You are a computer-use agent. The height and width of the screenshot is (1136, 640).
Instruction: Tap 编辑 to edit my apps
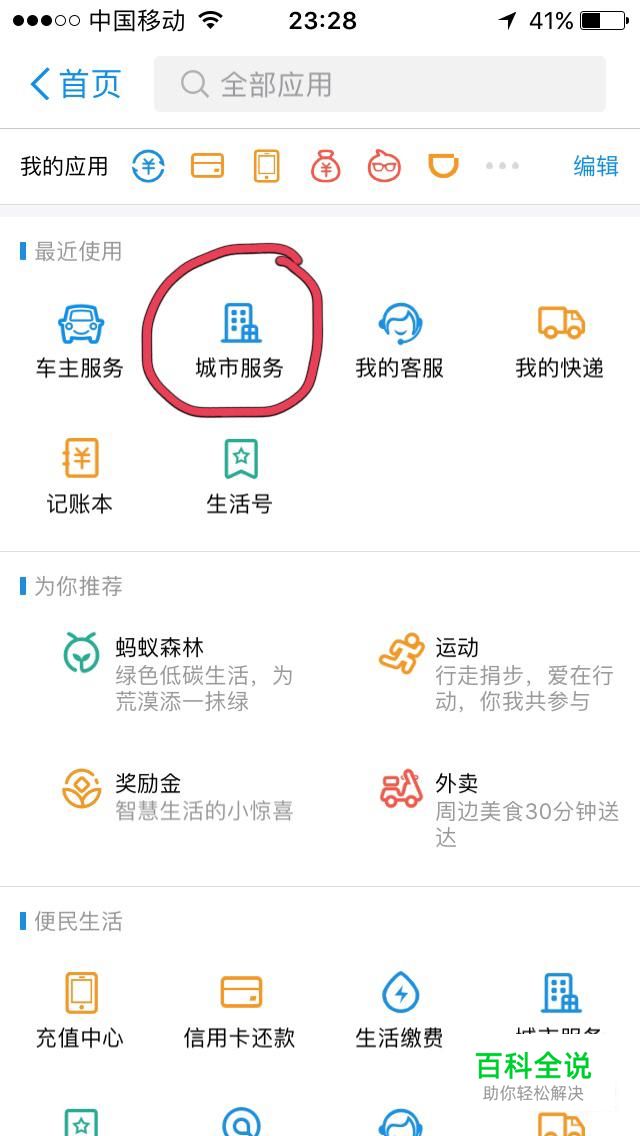595,166
